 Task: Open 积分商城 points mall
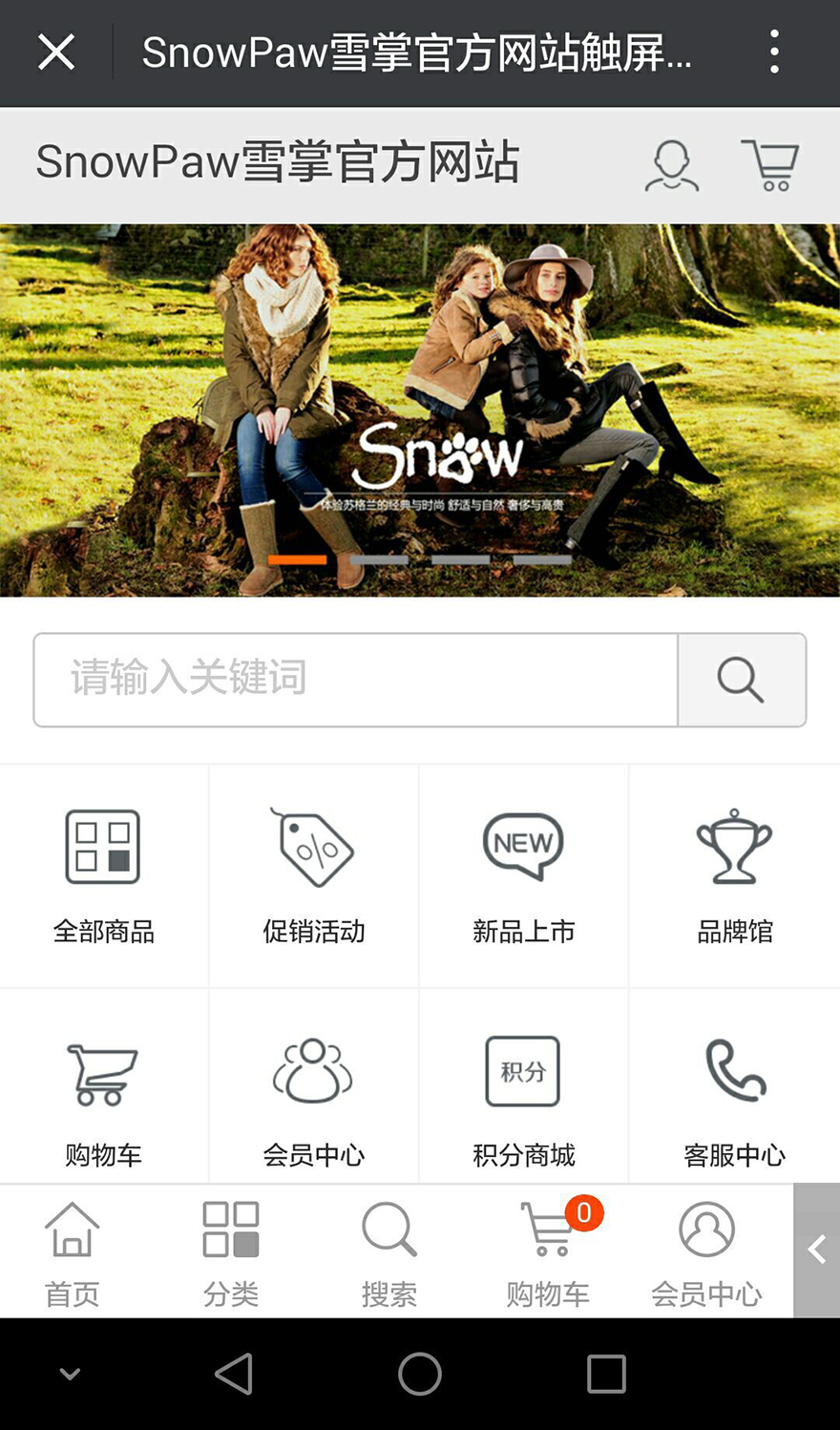click(x=523, y=1098)
